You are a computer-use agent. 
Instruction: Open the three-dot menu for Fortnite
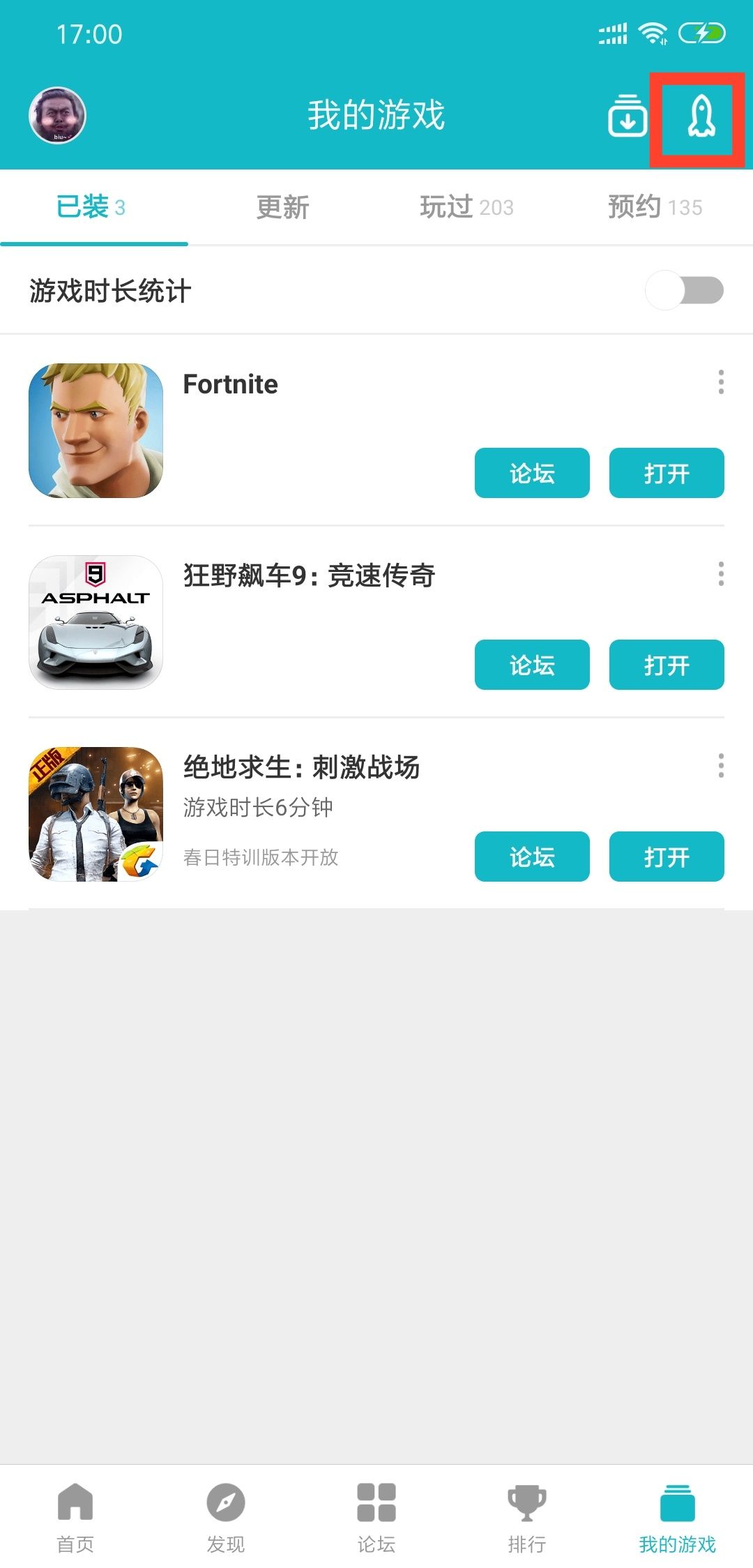pos(721,382)
